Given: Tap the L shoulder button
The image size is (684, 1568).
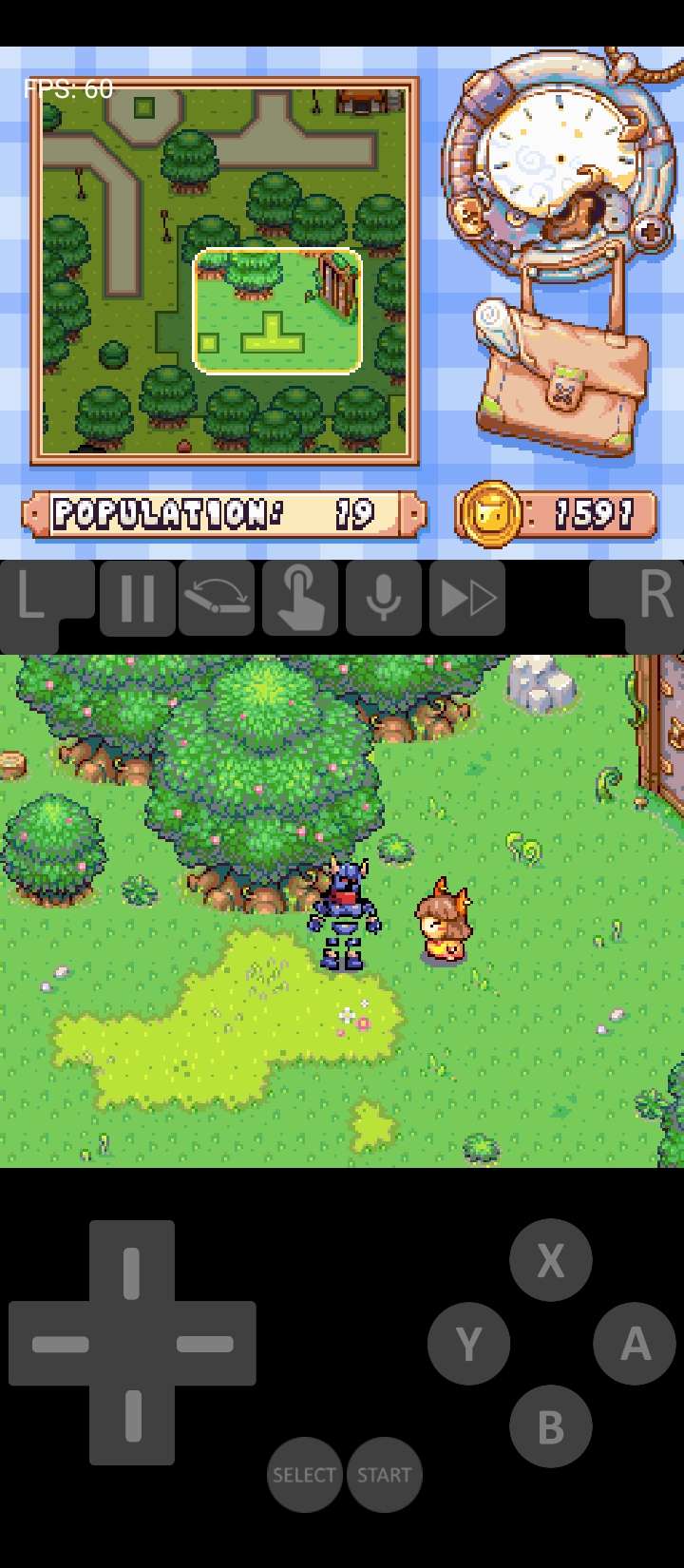Looking at the screenshot, I should click(38, 599).
